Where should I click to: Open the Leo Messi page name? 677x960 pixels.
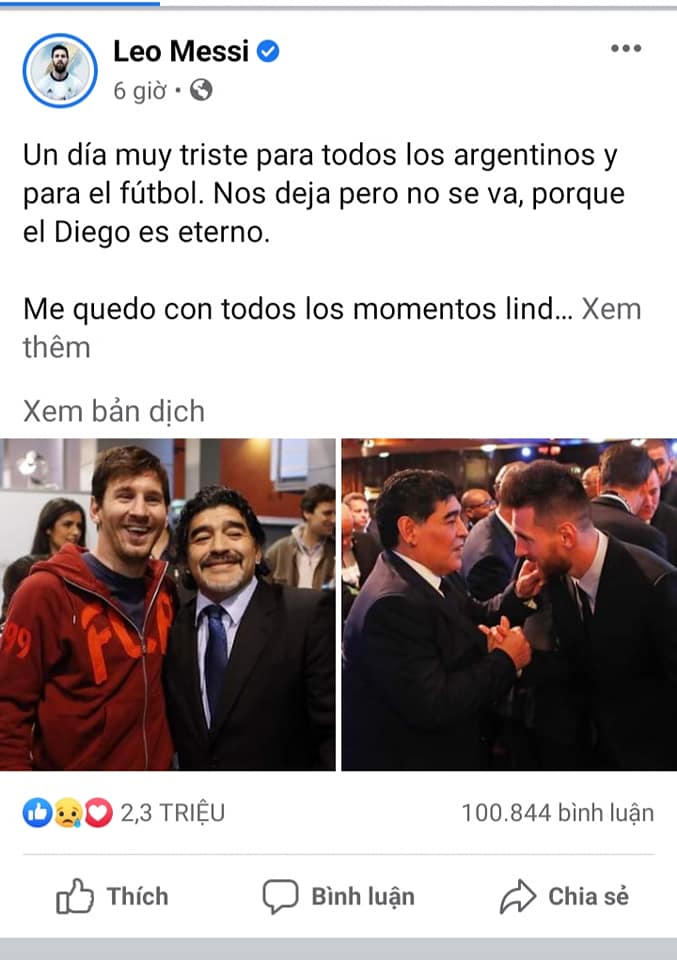point(181,51)
